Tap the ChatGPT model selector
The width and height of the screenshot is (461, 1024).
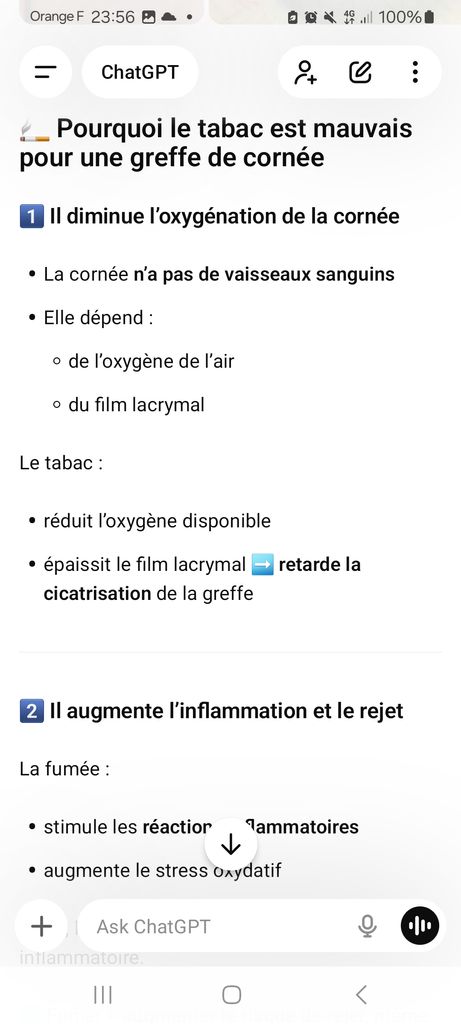click(x=140, y=72)
